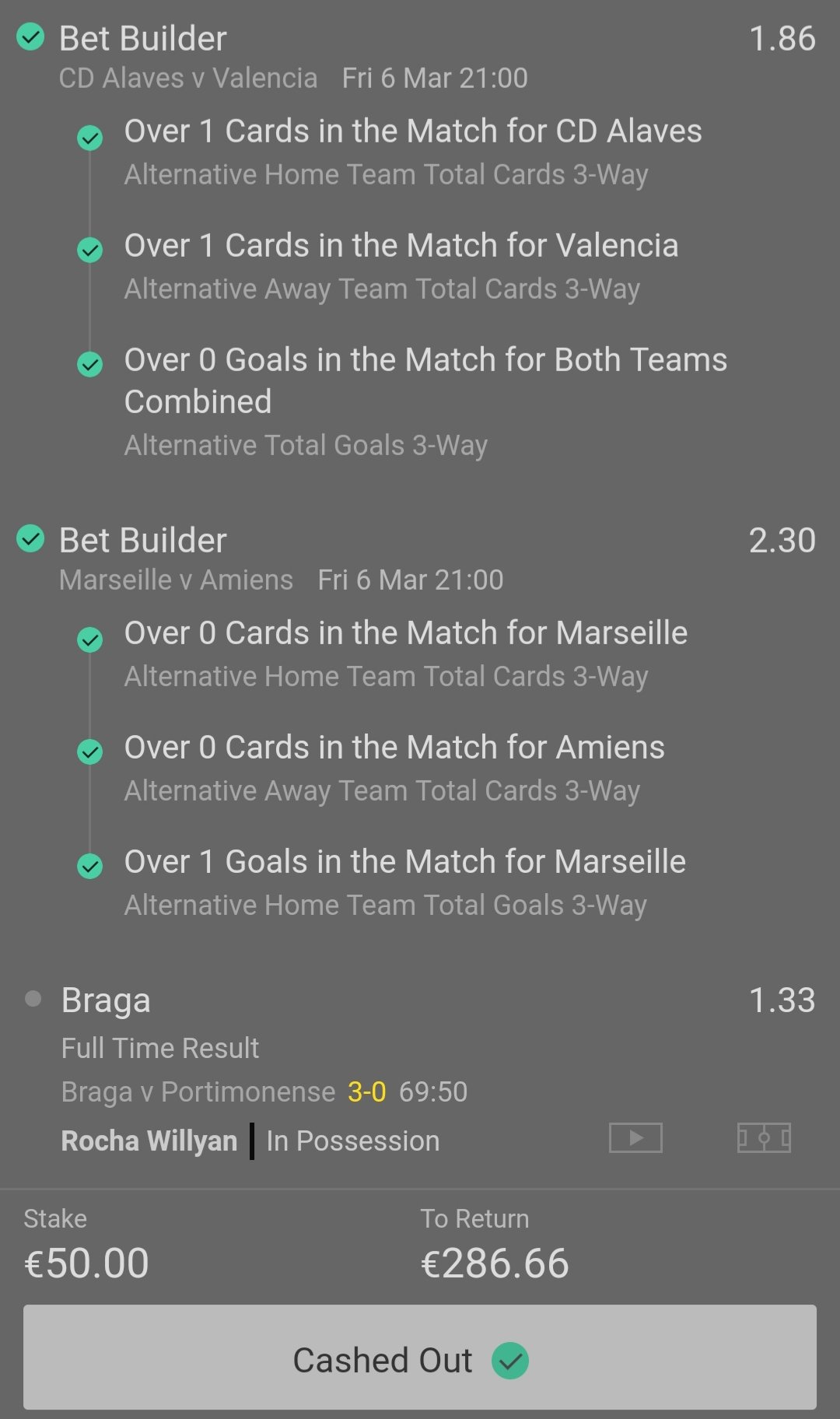This screenshot has width=840, height=1419.
Task: Open the Marseille v Amiens Bet Builder
Action: tap(420, 559)
